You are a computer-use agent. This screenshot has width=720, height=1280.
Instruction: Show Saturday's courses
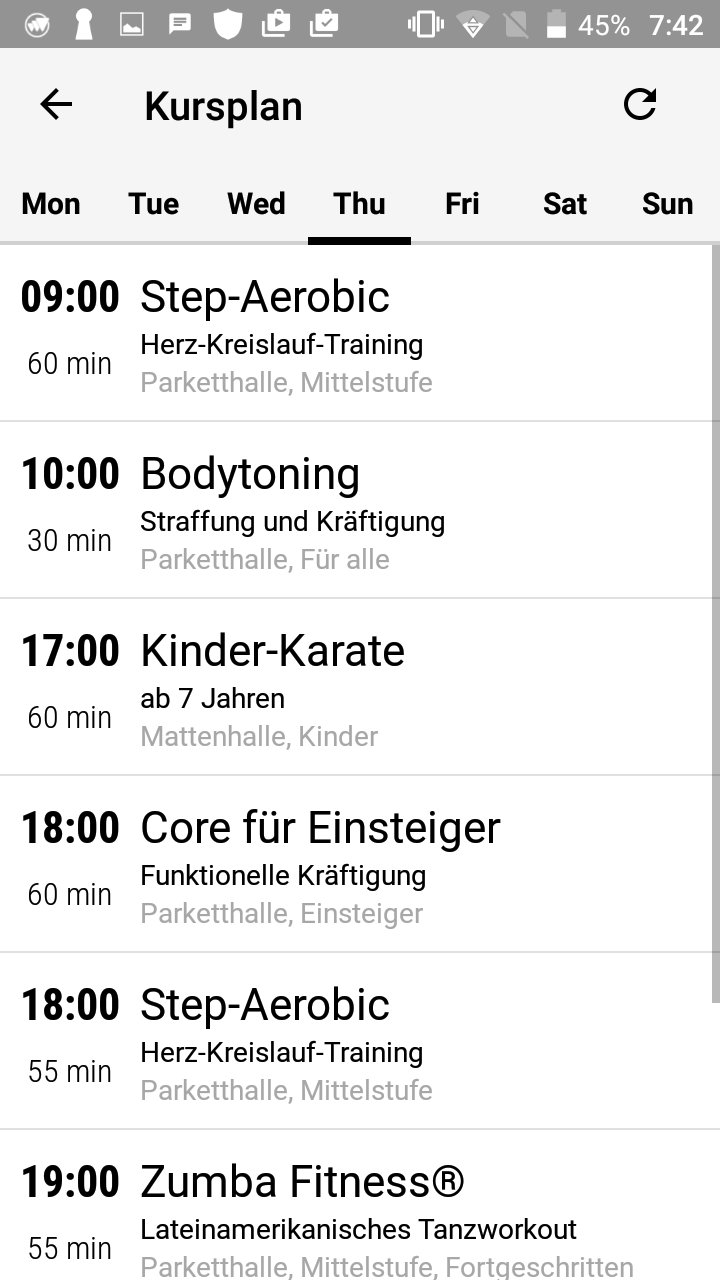pyautogui.click(x=565, y=204)
